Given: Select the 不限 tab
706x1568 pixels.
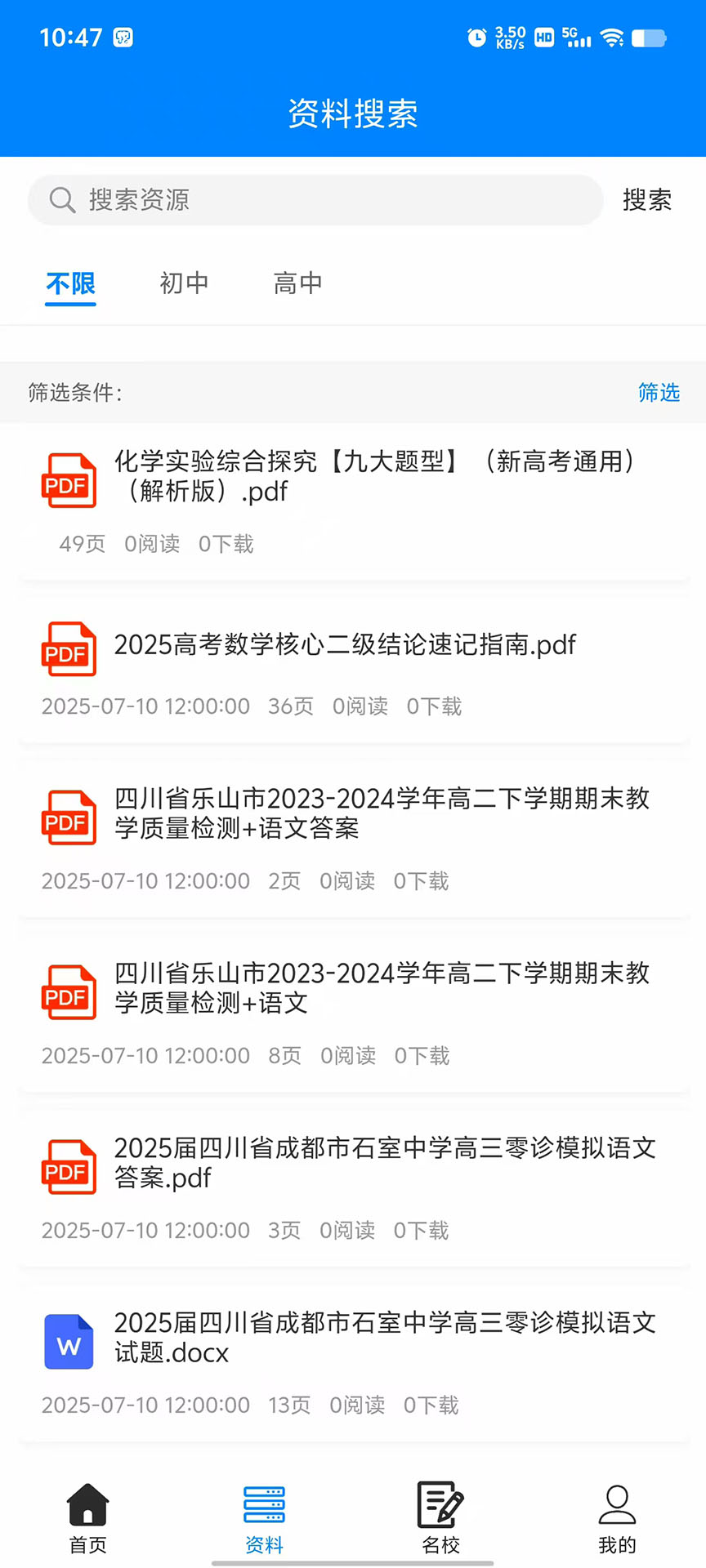Looking at the screenshot, I should 70,283.
